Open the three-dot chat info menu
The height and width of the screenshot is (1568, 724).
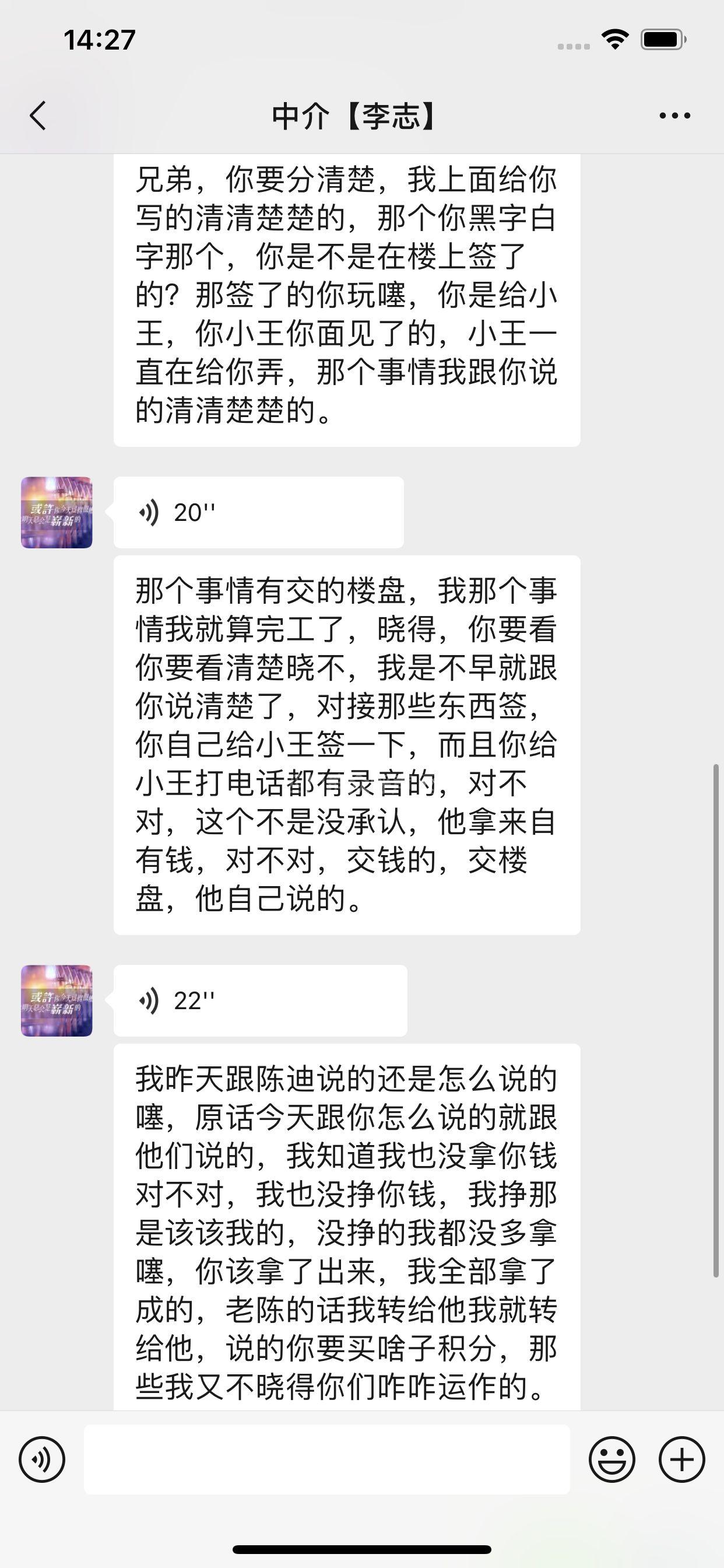coord(674,116)
